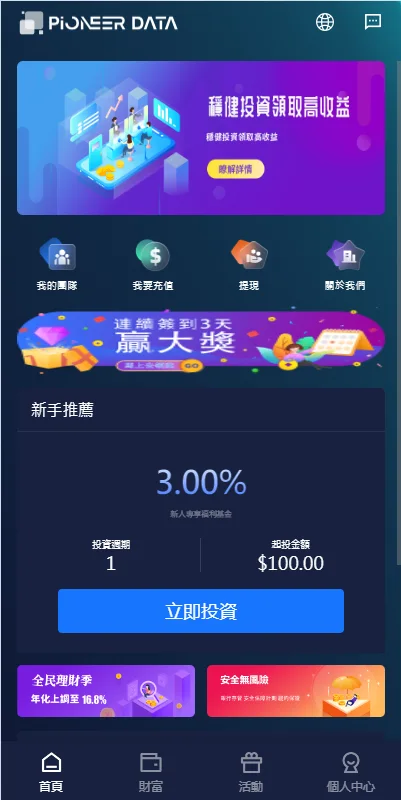
Task: Open the 安全無風險 promo card
Action: click(x=296, y=691)
